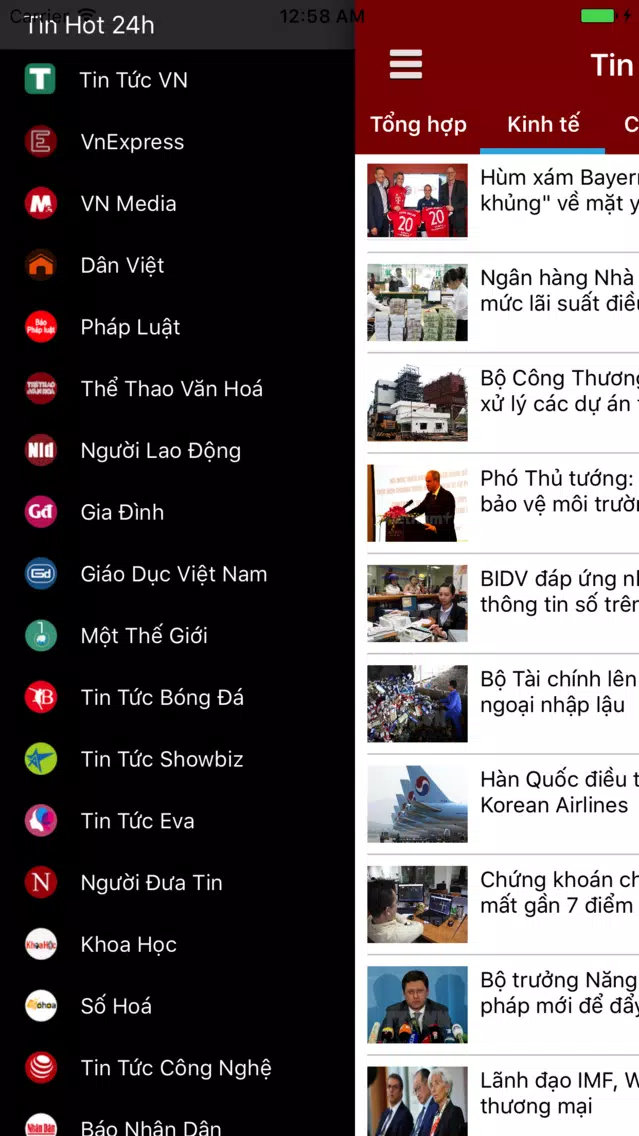
Task: Go to Người Lao Động
Action: [x=178, y=451]
